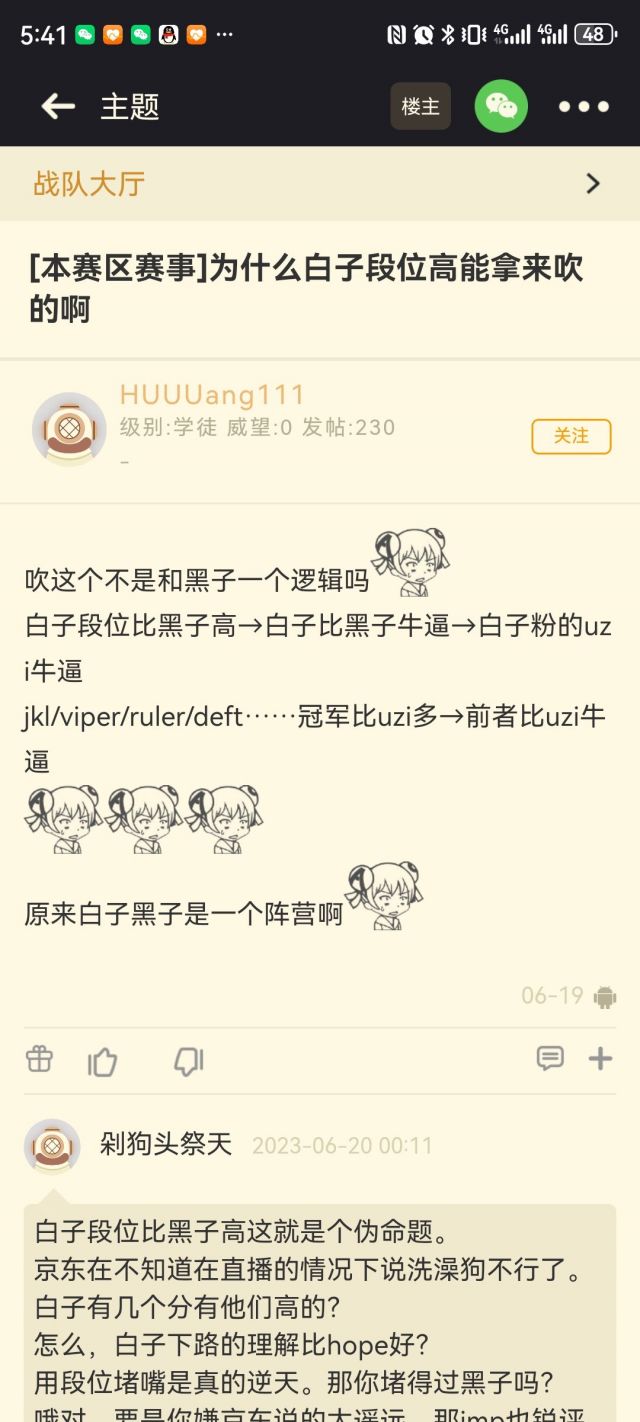Upvote the main post
640x1422 pixels.
click(x=103, y=1061)
